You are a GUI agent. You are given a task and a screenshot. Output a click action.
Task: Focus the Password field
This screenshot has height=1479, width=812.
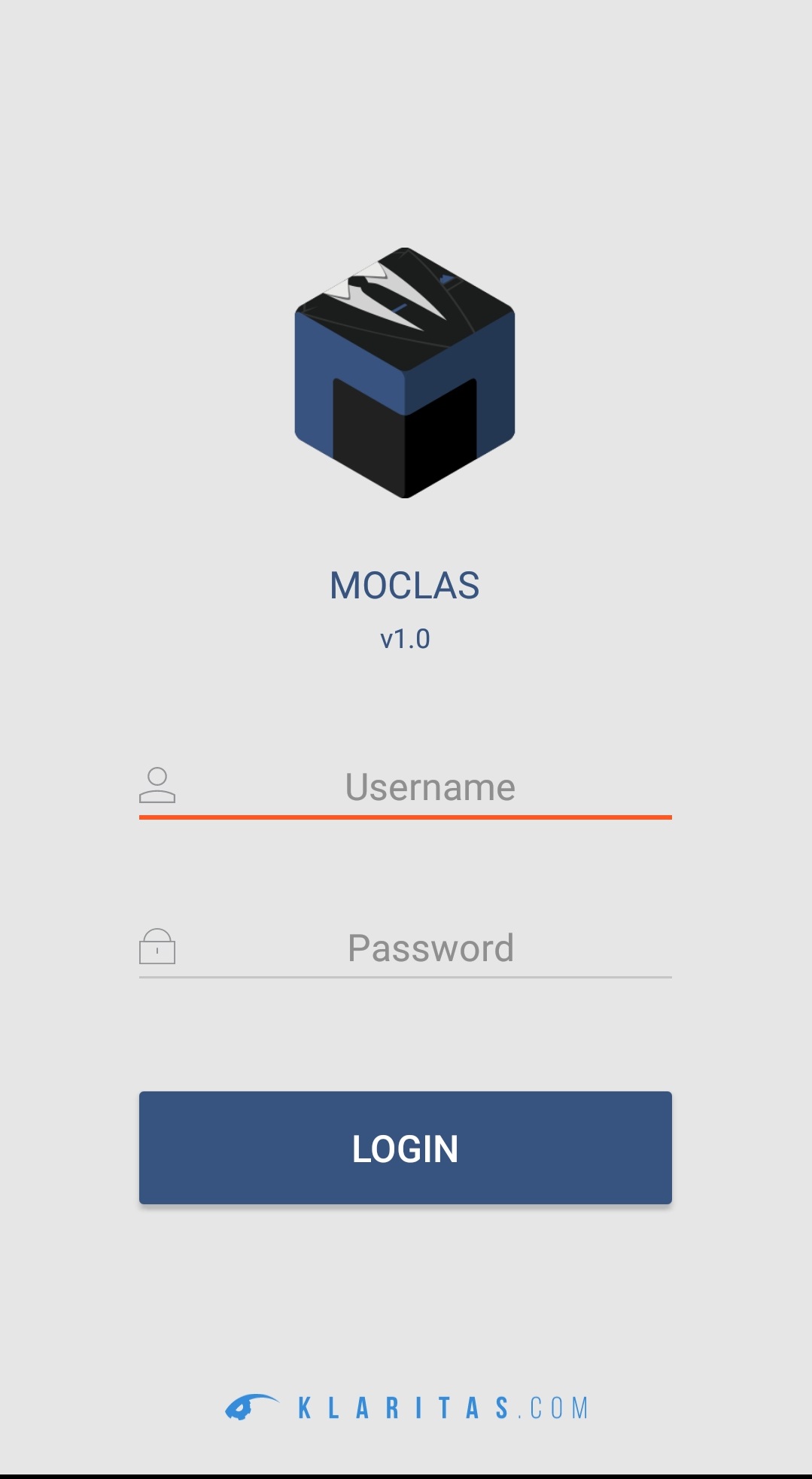pyautogui.click(x=429, y=948)
